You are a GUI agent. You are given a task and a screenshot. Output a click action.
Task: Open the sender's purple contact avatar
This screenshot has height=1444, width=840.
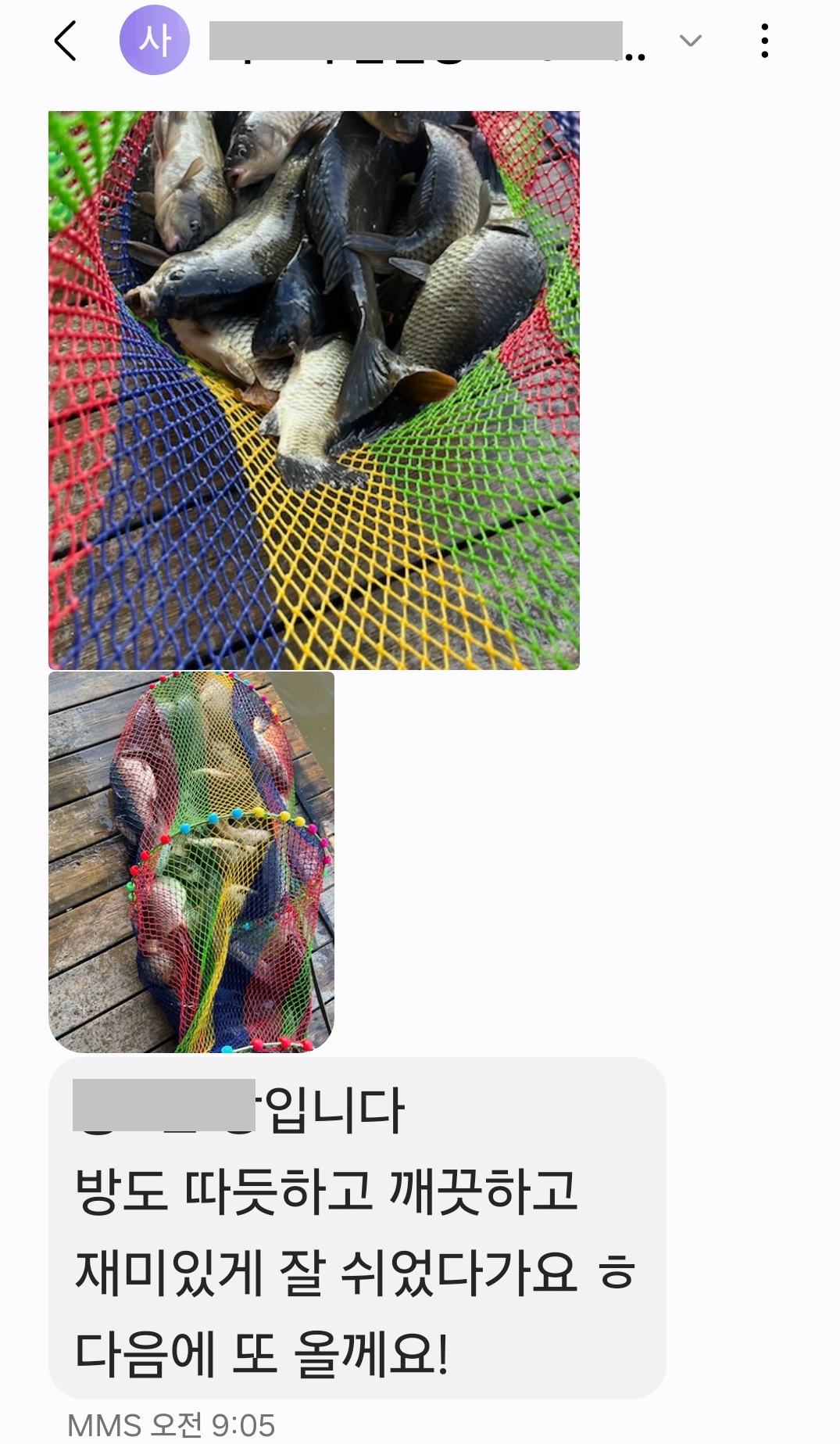click(154, 41)
